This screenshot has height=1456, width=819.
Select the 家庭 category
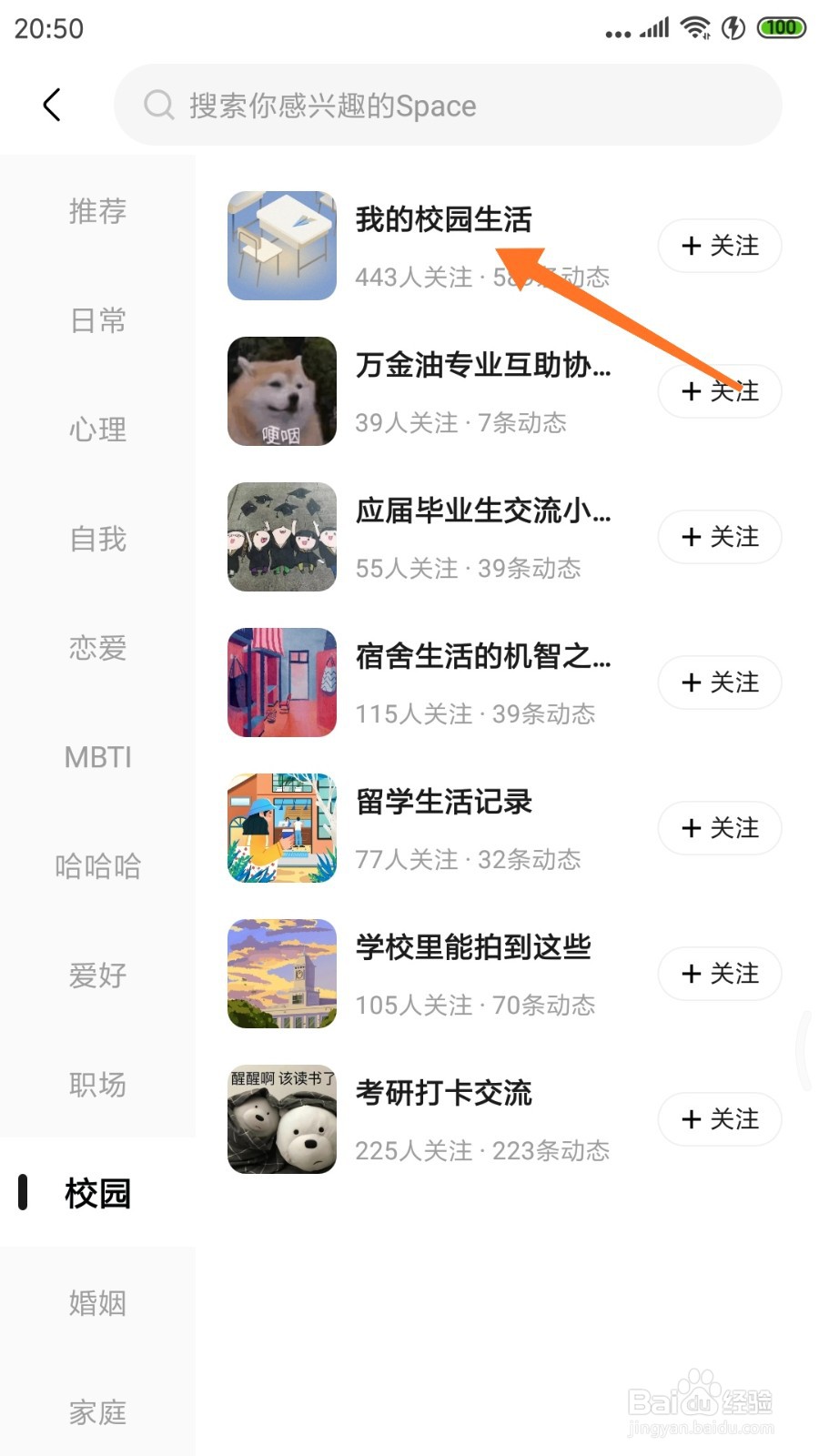point(97,1412)
